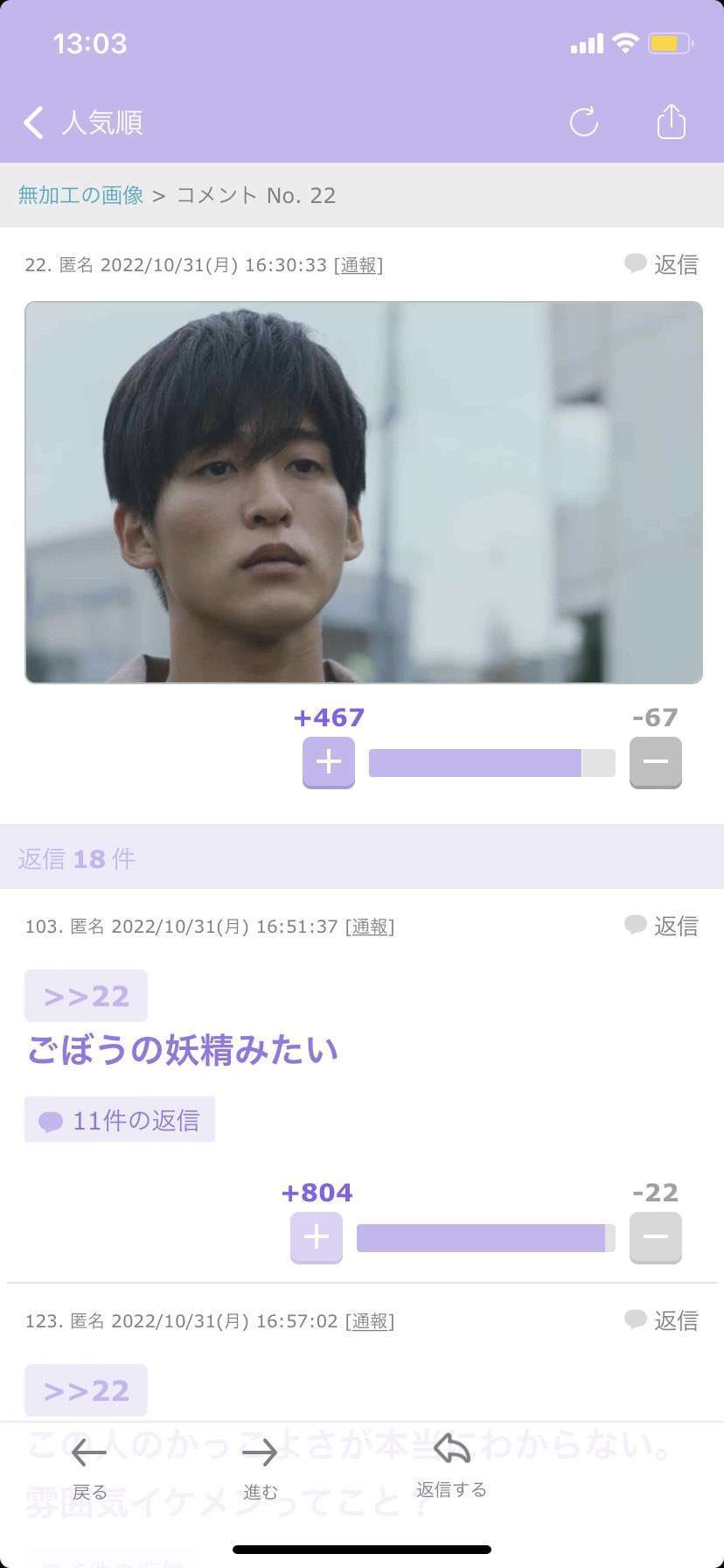Image resolution: width=724 pixels, height=1568 pixels.
Task: Go back to 人気順 list
Action: 83,122
